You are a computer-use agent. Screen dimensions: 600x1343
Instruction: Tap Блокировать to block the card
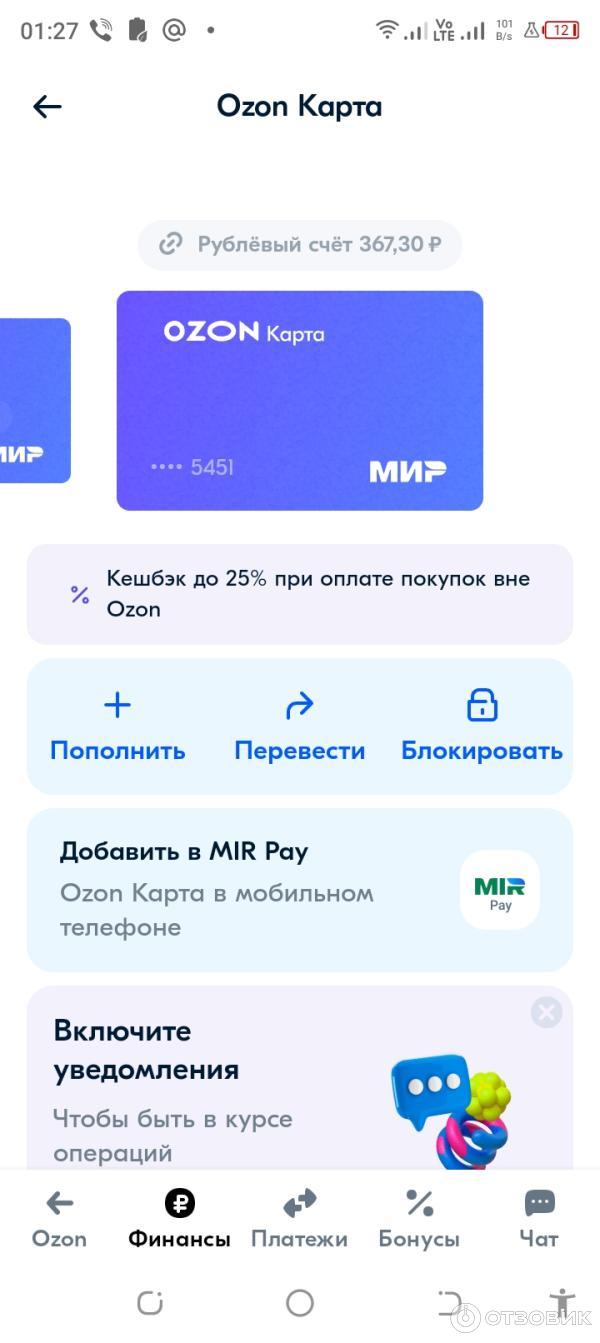482,727
